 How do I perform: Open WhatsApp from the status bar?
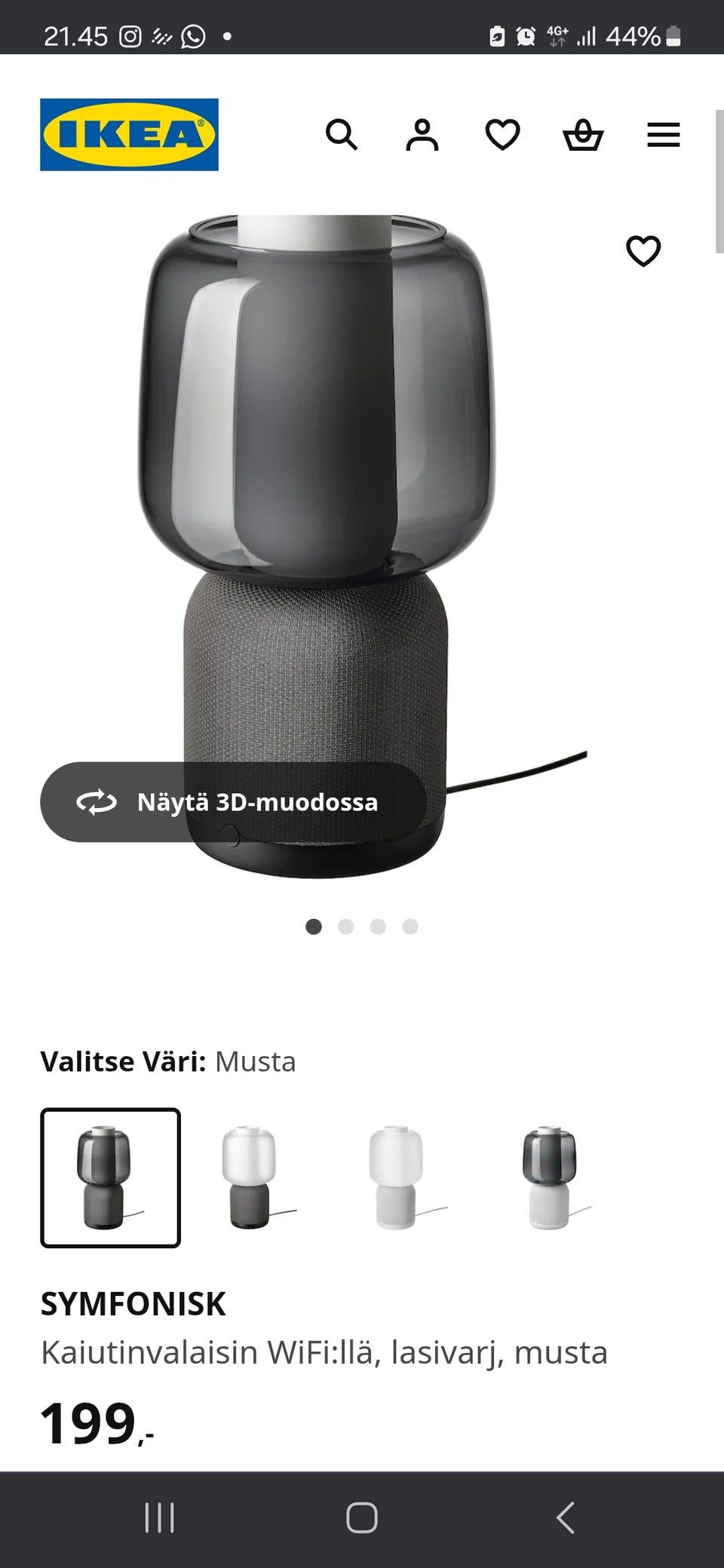click(x=192, y=35)
